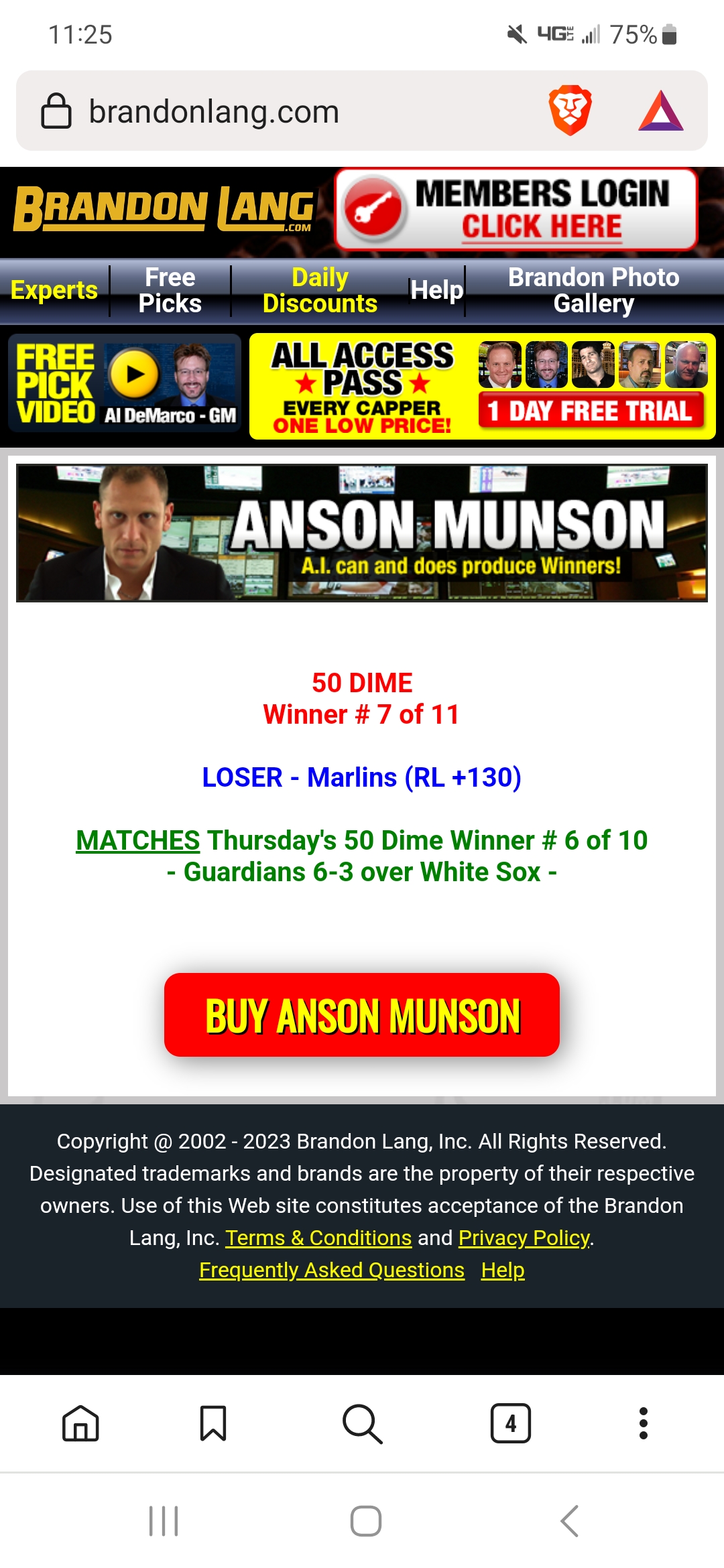
Task: Open the tab switcher showing 4
Action: (x=510, y=1423)
